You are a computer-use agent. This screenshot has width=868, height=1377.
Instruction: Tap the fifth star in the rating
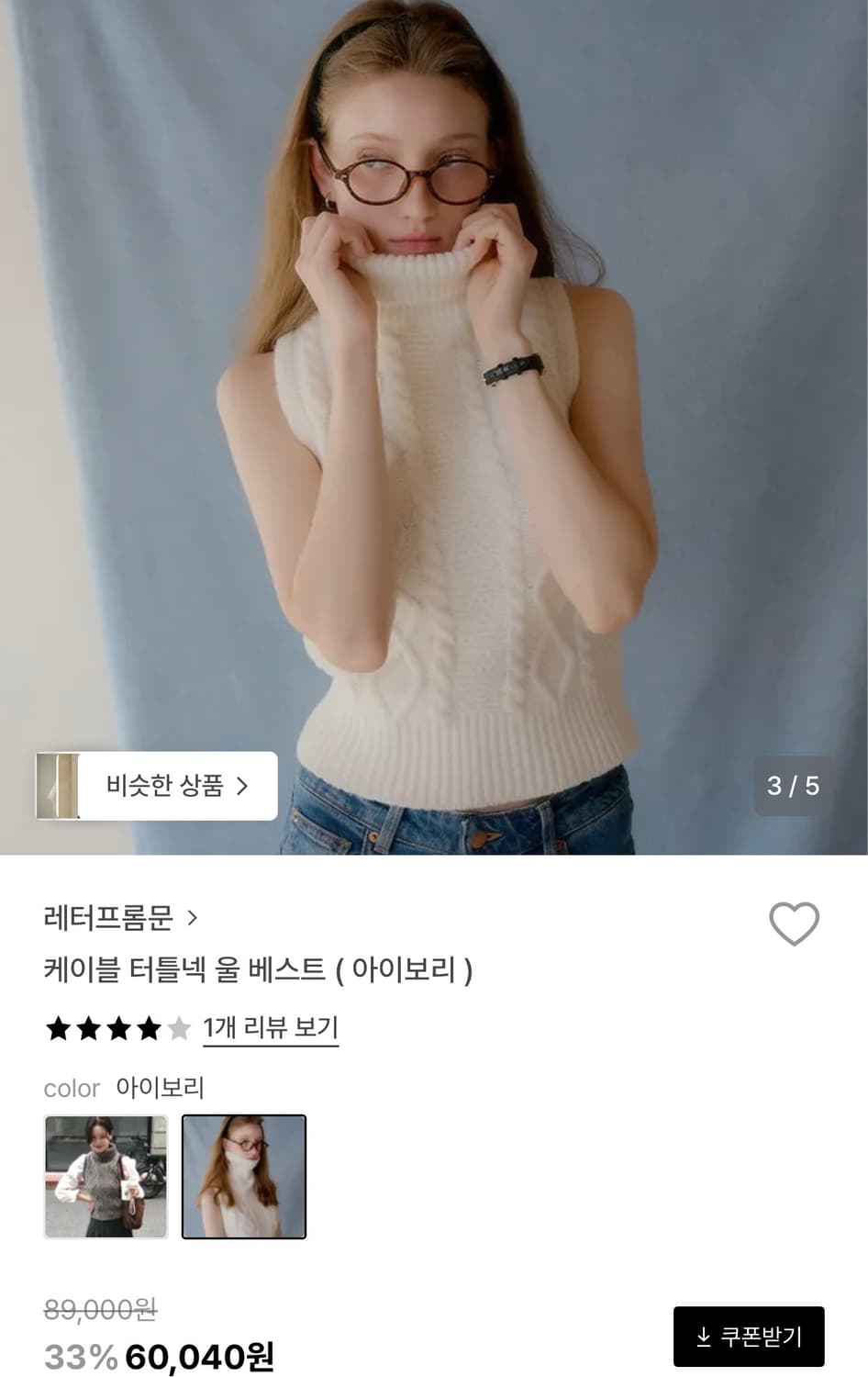pyautogui.click(x=180, y=1030)
